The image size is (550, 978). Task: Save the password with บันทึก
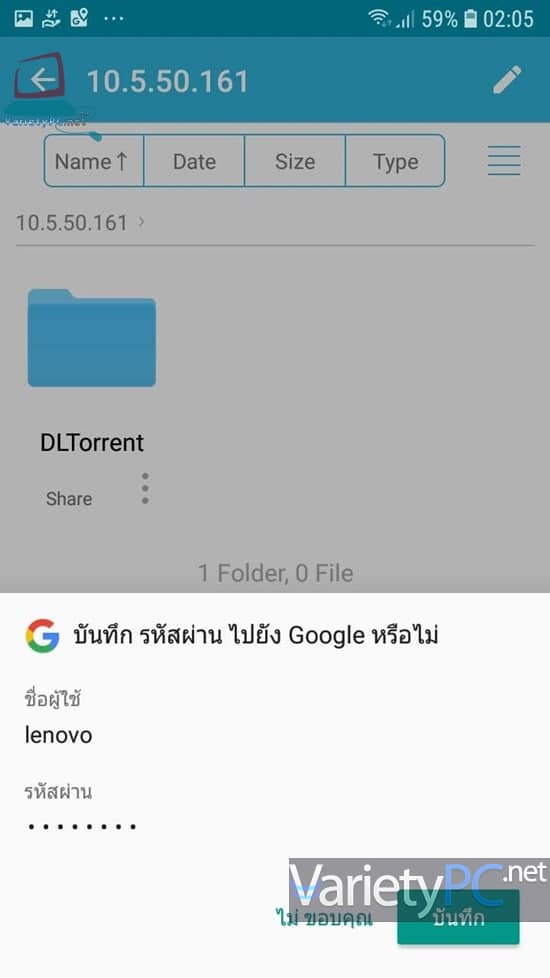(x=458, y=917)
